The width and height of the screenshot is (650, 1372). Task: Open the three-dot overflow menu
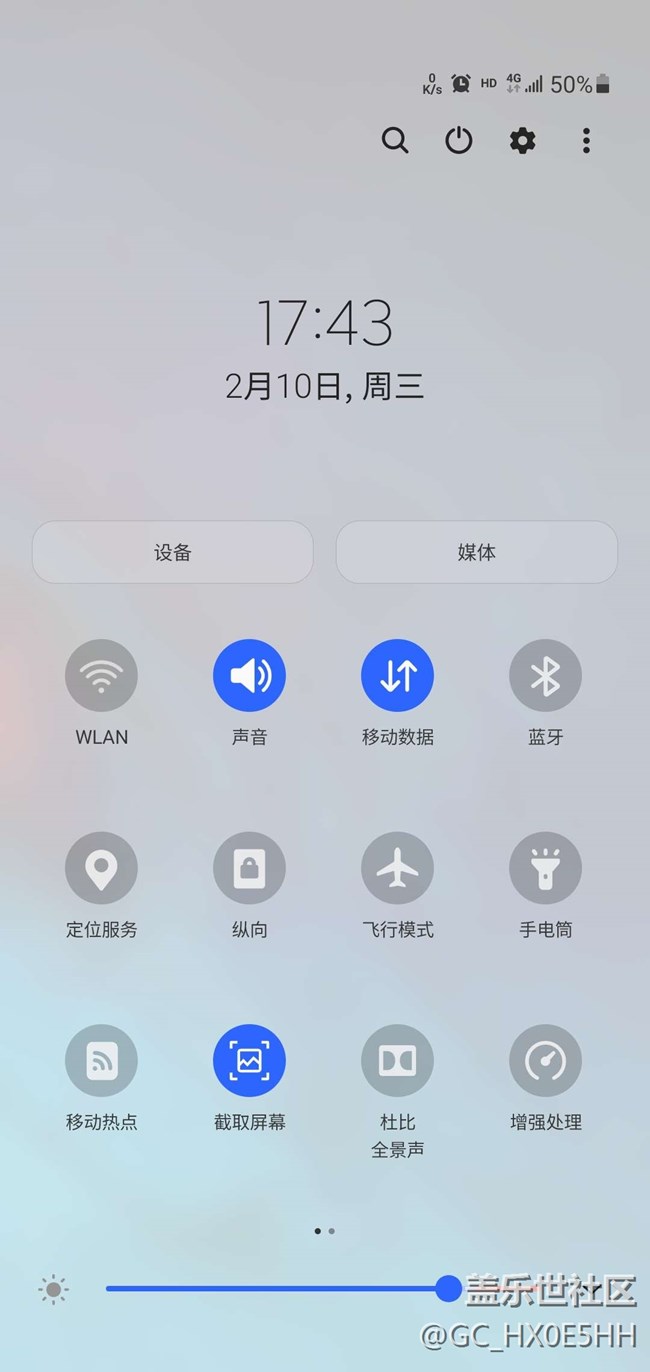click(x=586, y=141)
